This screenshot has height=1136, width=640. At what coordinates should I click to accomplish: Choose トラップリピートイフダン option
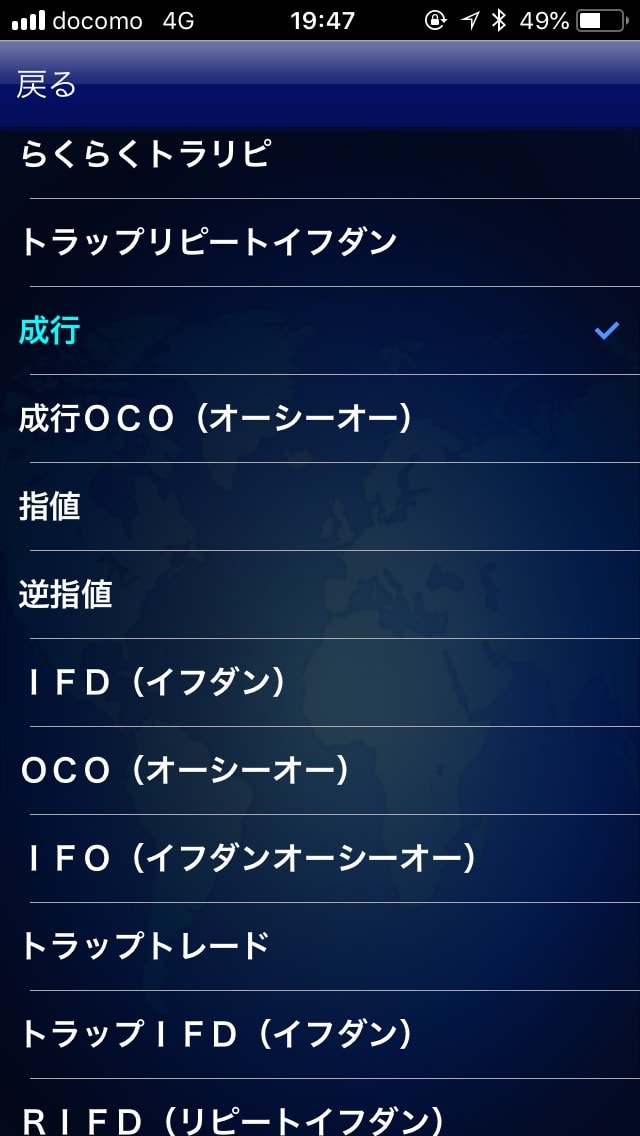click(208, 242)
